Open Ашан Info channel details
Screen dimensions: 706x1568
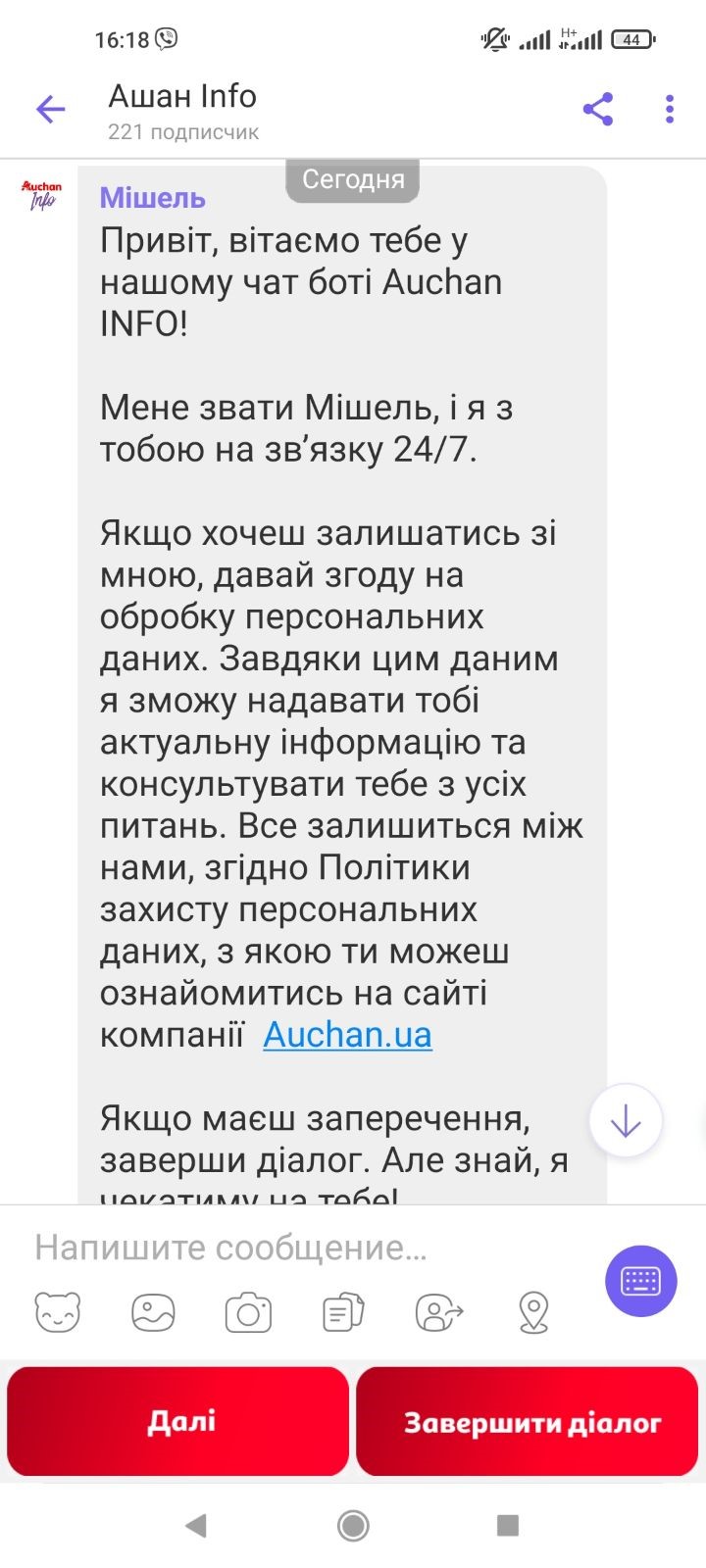pos(183,109)
